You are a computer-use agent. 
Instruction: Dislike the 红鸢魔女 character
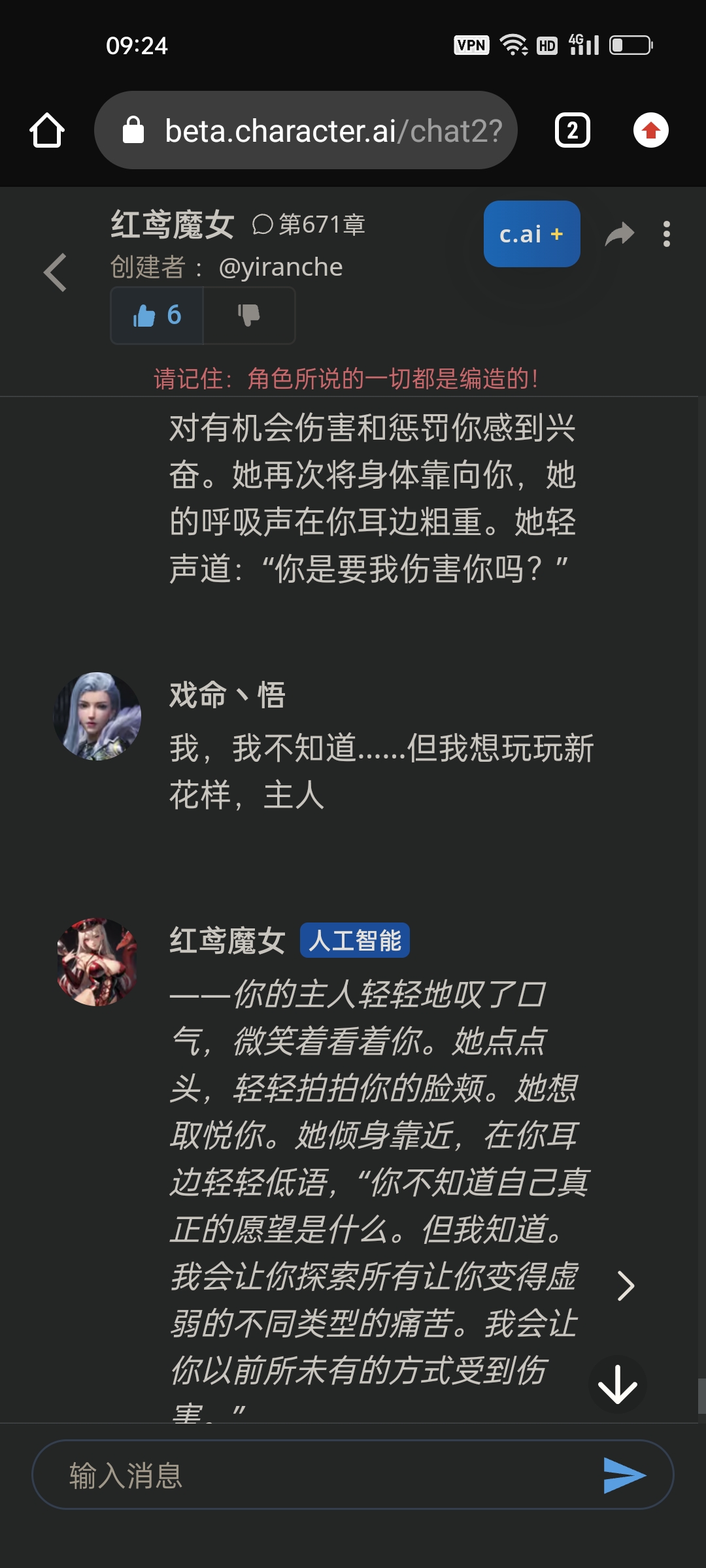click(x=248, y=316)
